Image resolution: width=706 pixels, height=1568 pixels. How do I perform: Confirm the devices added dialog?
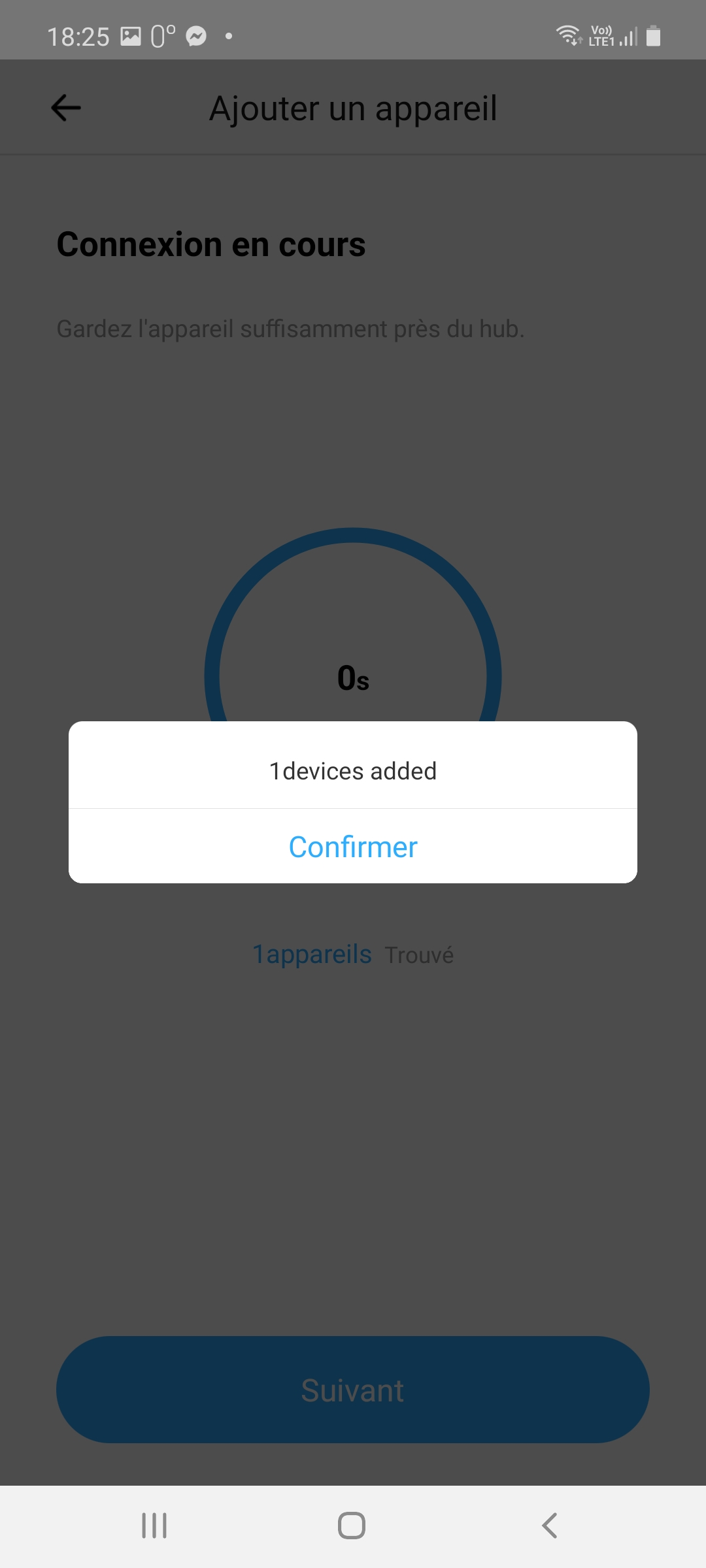pos(353,847)
